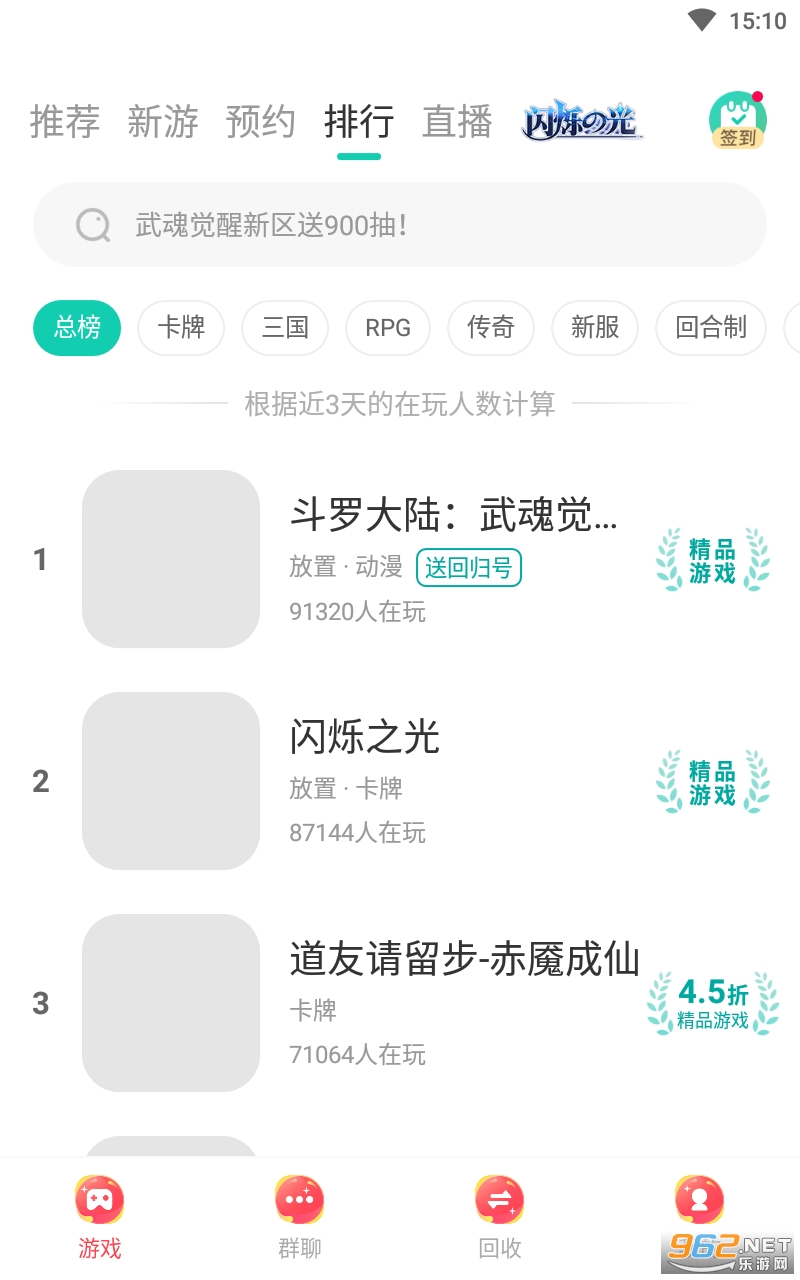Open the 闪烁之光 game entry
800x1280 pixels.
click(365, 738)
